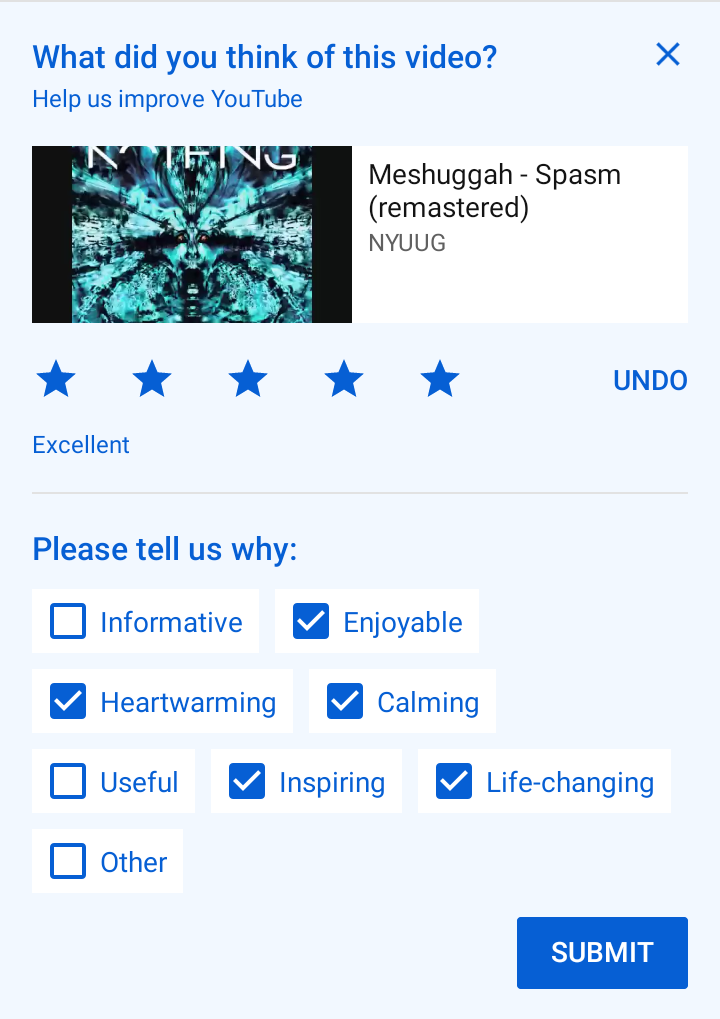This screenshot has height=1019, width=720.
Task: Enable the Other checkbox
Action: pyautogui.click(x=67, y=861)
